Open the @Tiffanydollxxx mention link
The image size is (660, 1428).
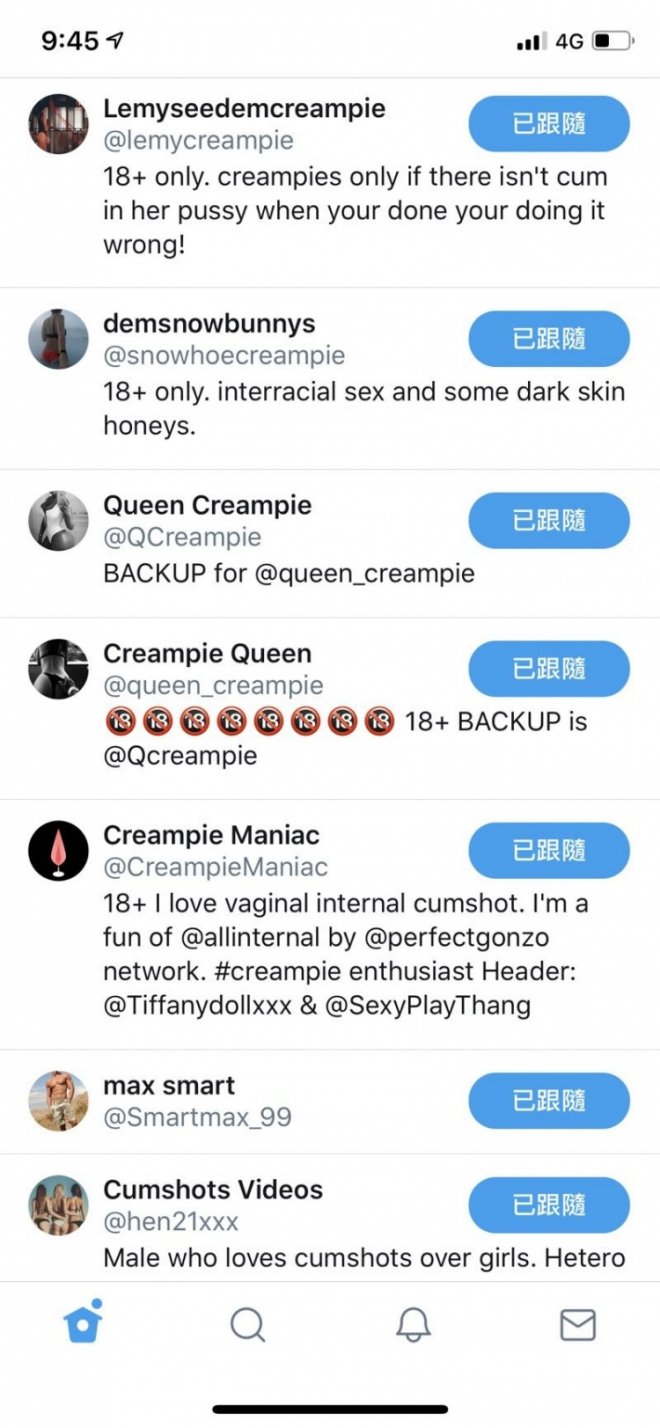tap(195, 1006)
